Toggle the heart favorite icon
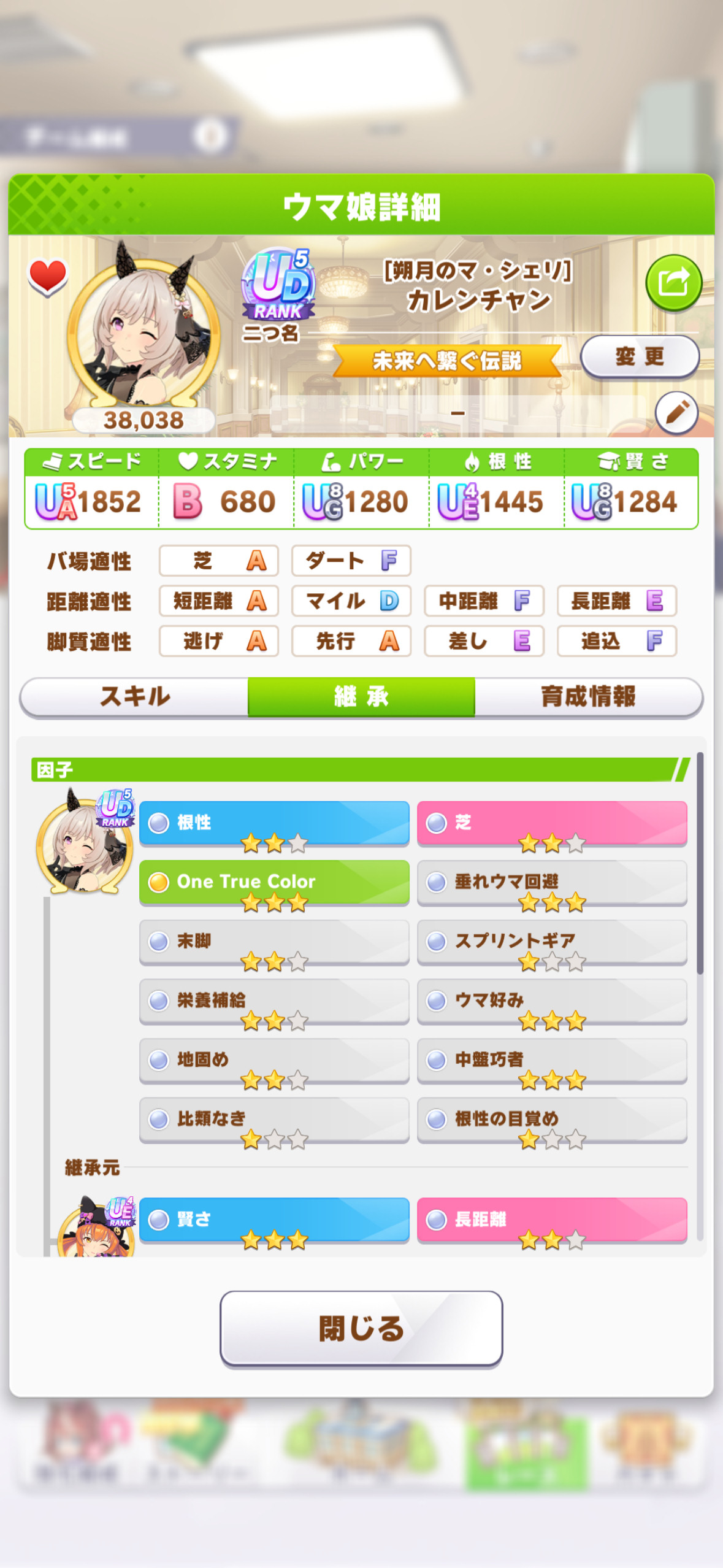This screenshot has height=1568, width=723. 47,276
